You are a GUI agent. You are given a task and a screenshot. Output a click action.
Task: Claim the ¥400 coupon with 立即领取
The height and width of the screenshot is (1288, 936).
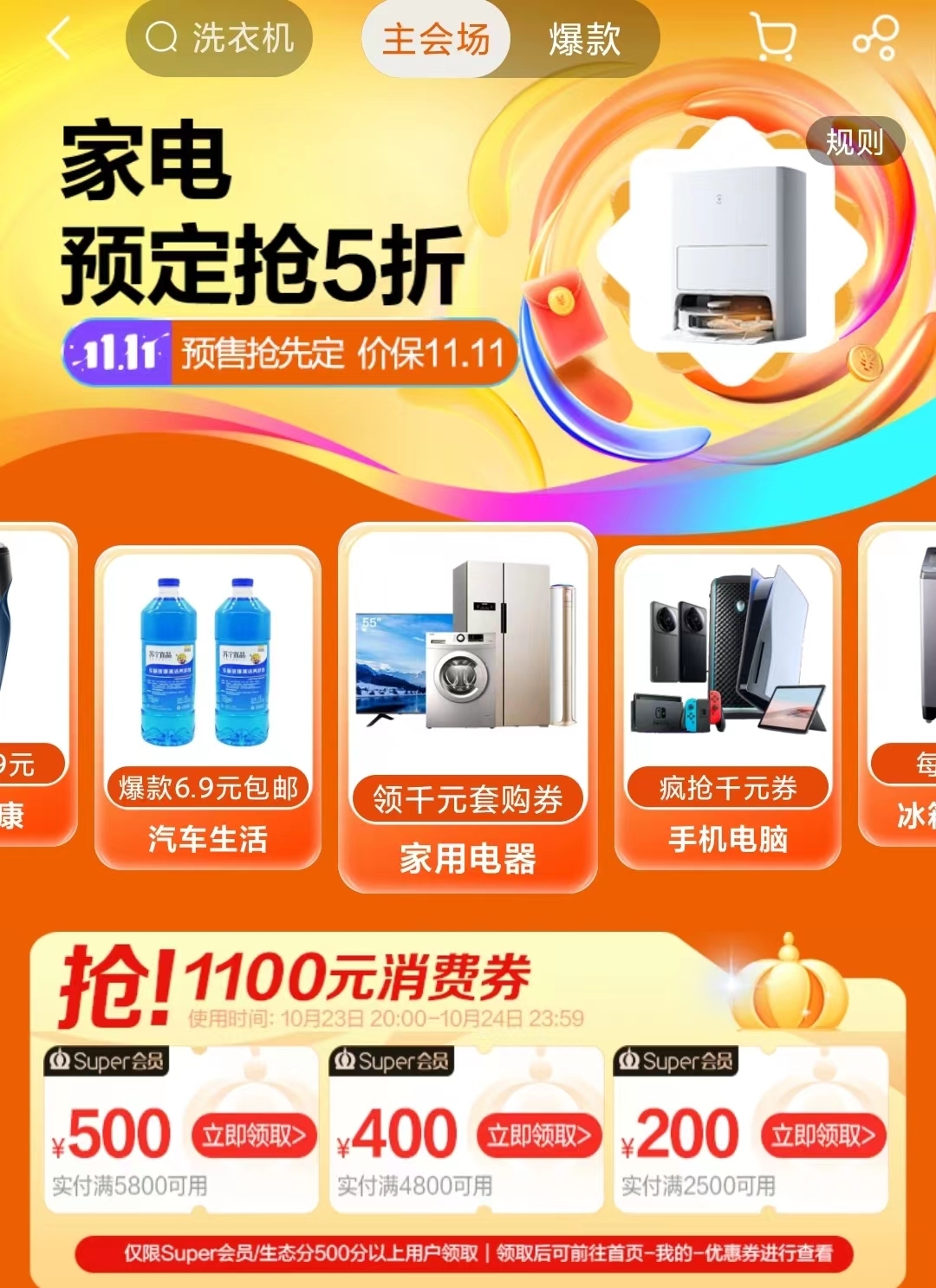(x=538, y=1135)
